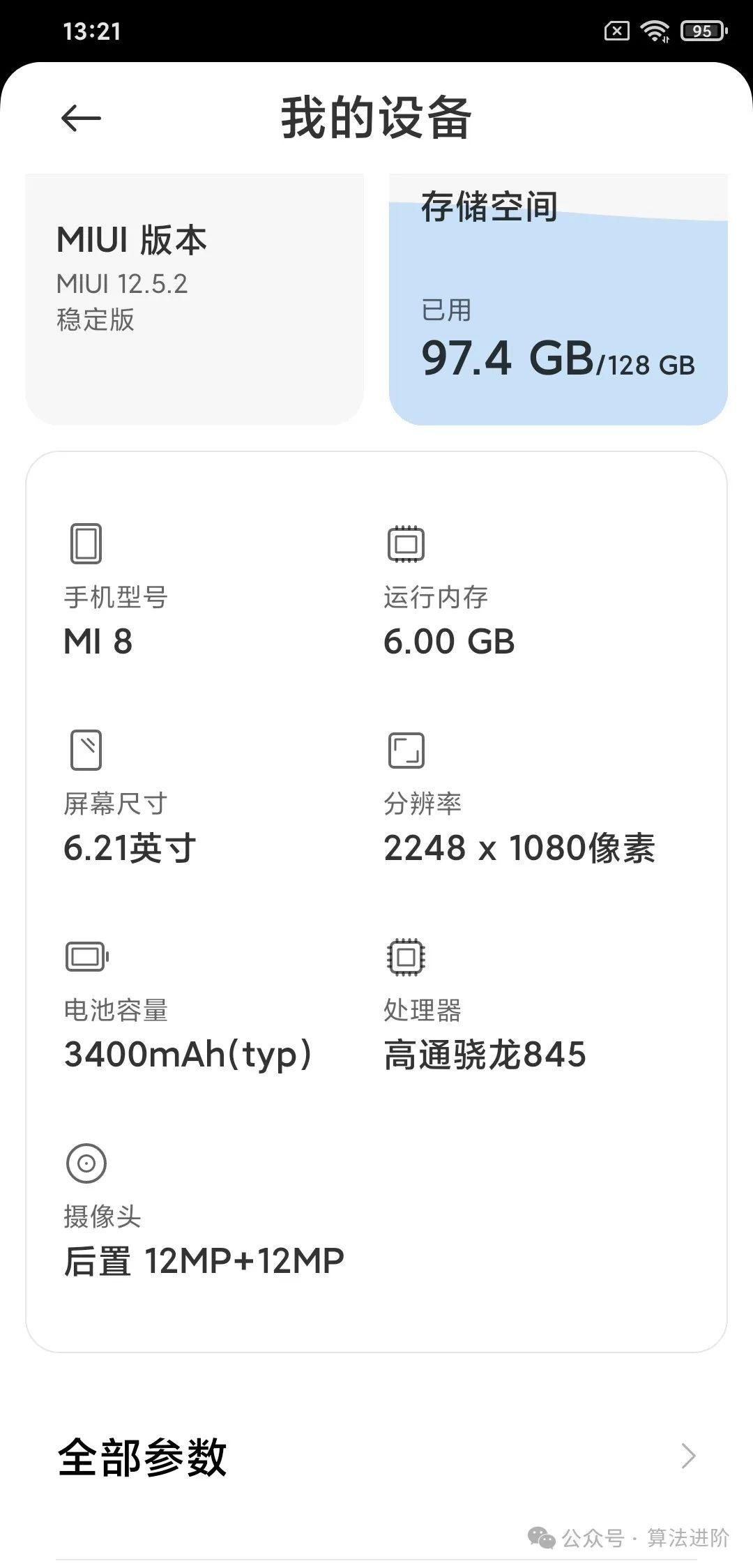Expand 全部参数 via its right chevron
This screenshot has width=753, height=1568.
tap(689, 1455)
